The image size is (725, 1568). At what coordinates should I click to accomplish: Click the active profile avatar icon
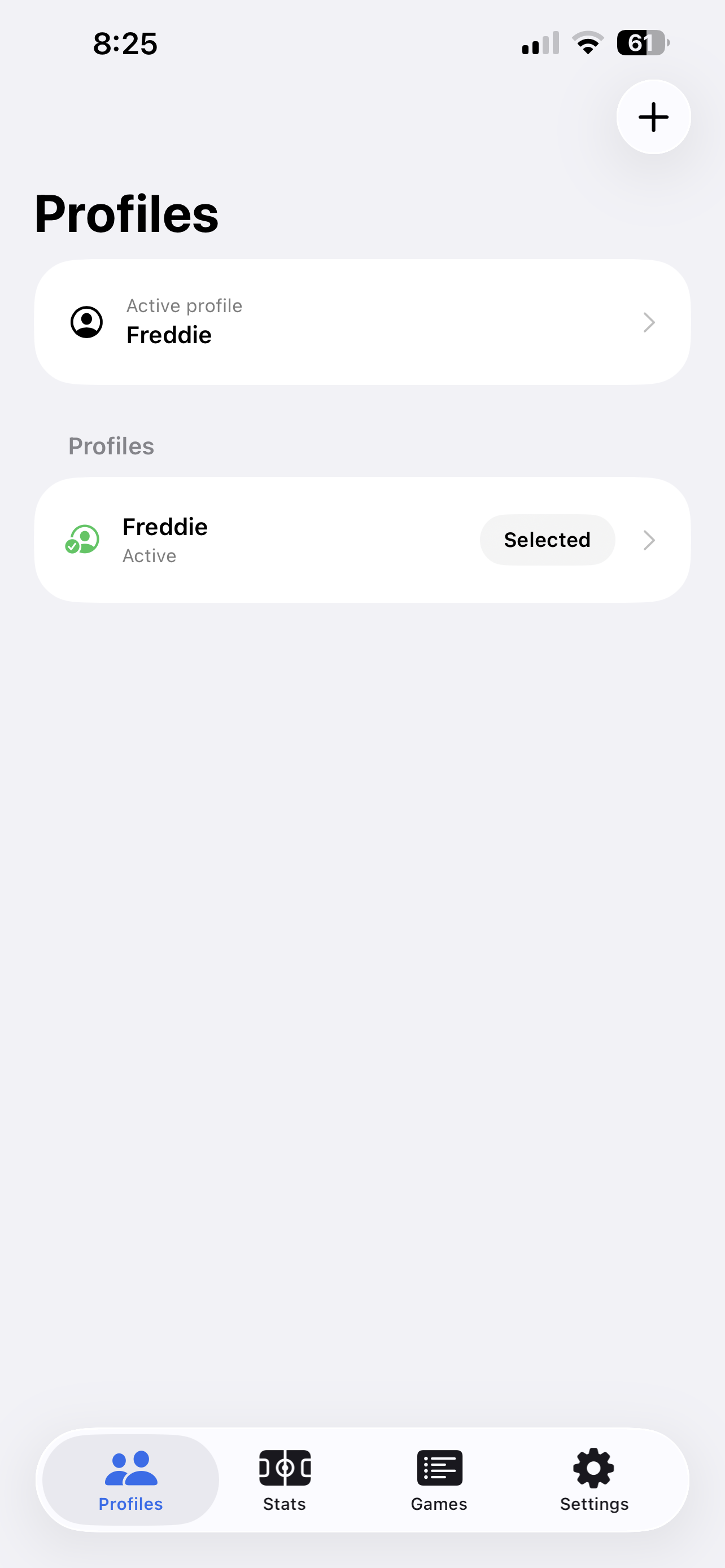pyautogui.click(x=87, y=322)
